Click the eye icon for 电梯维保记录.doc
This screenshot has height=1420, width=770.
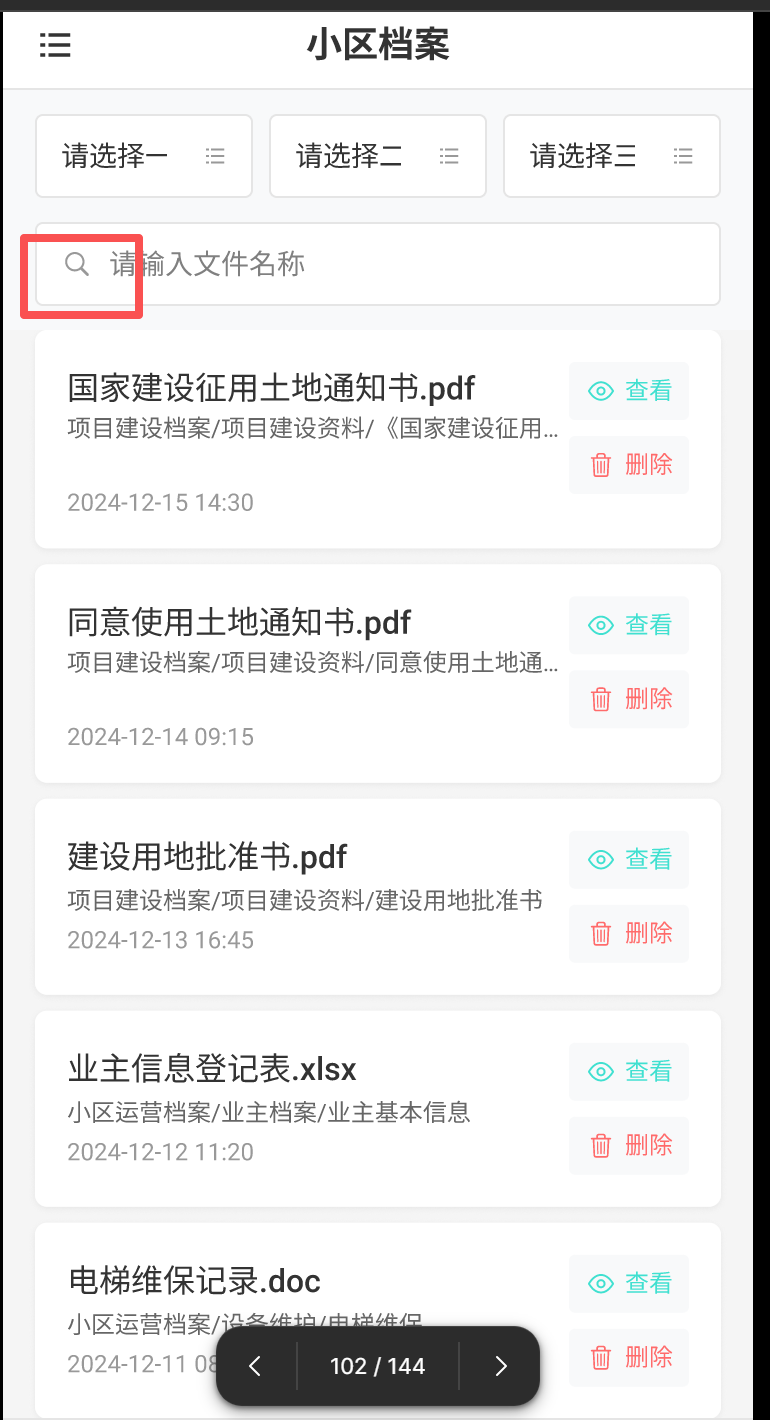tap(600, 1283)
